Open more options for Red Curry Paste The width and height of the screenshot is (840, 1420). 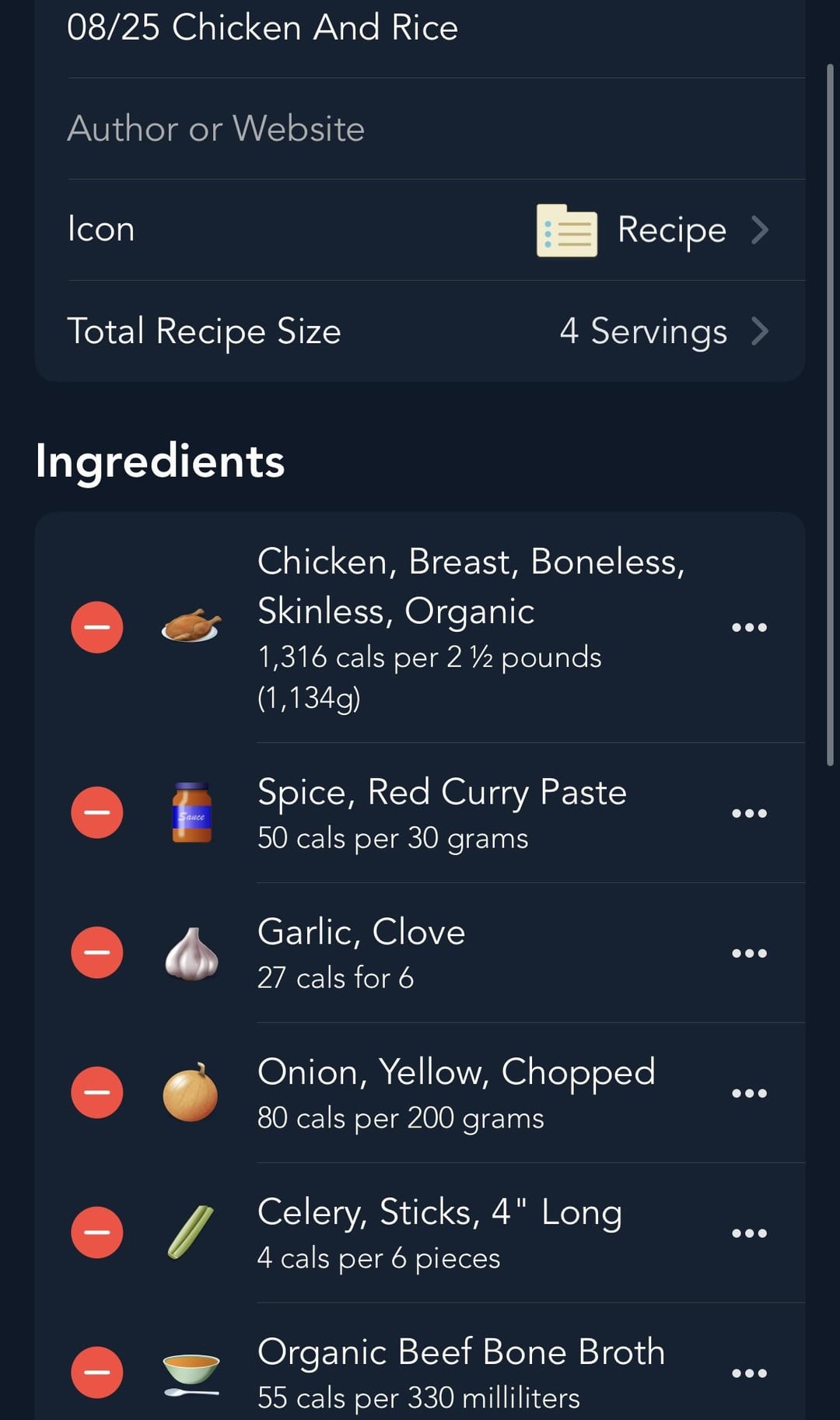click(749, 813)
